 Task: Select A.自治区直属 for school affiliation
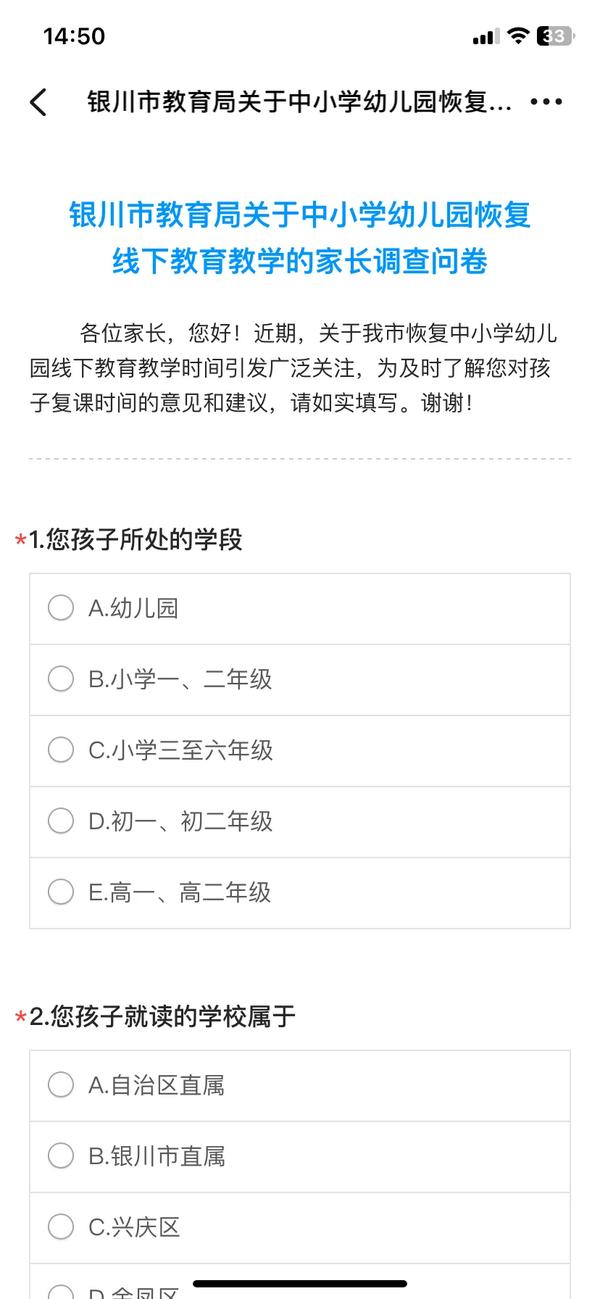click(300, 1086)
